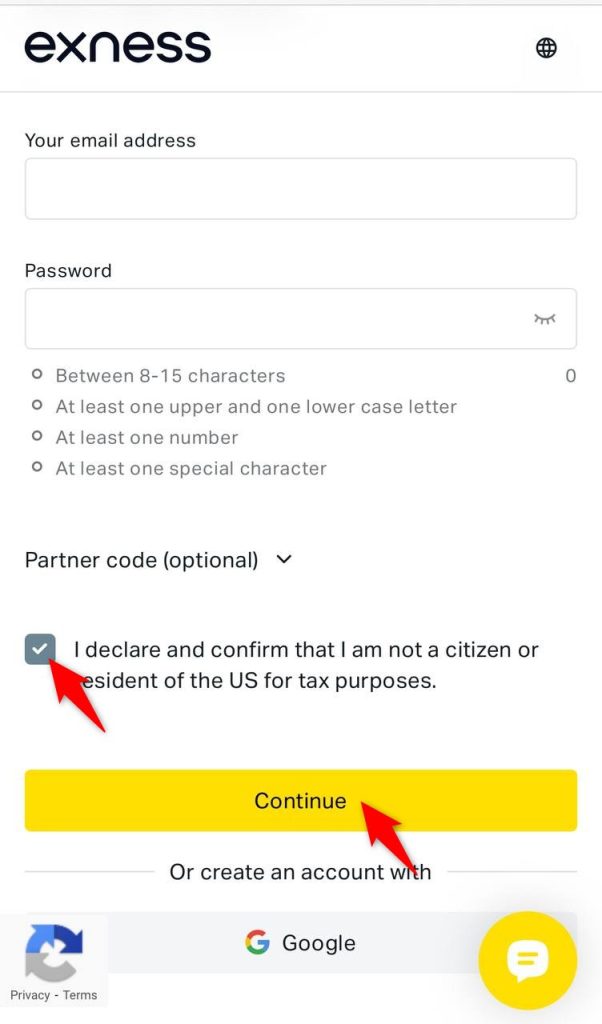Uncheck the non-US tax resident declaration
602x1024 pixels.
pos(40,650)
